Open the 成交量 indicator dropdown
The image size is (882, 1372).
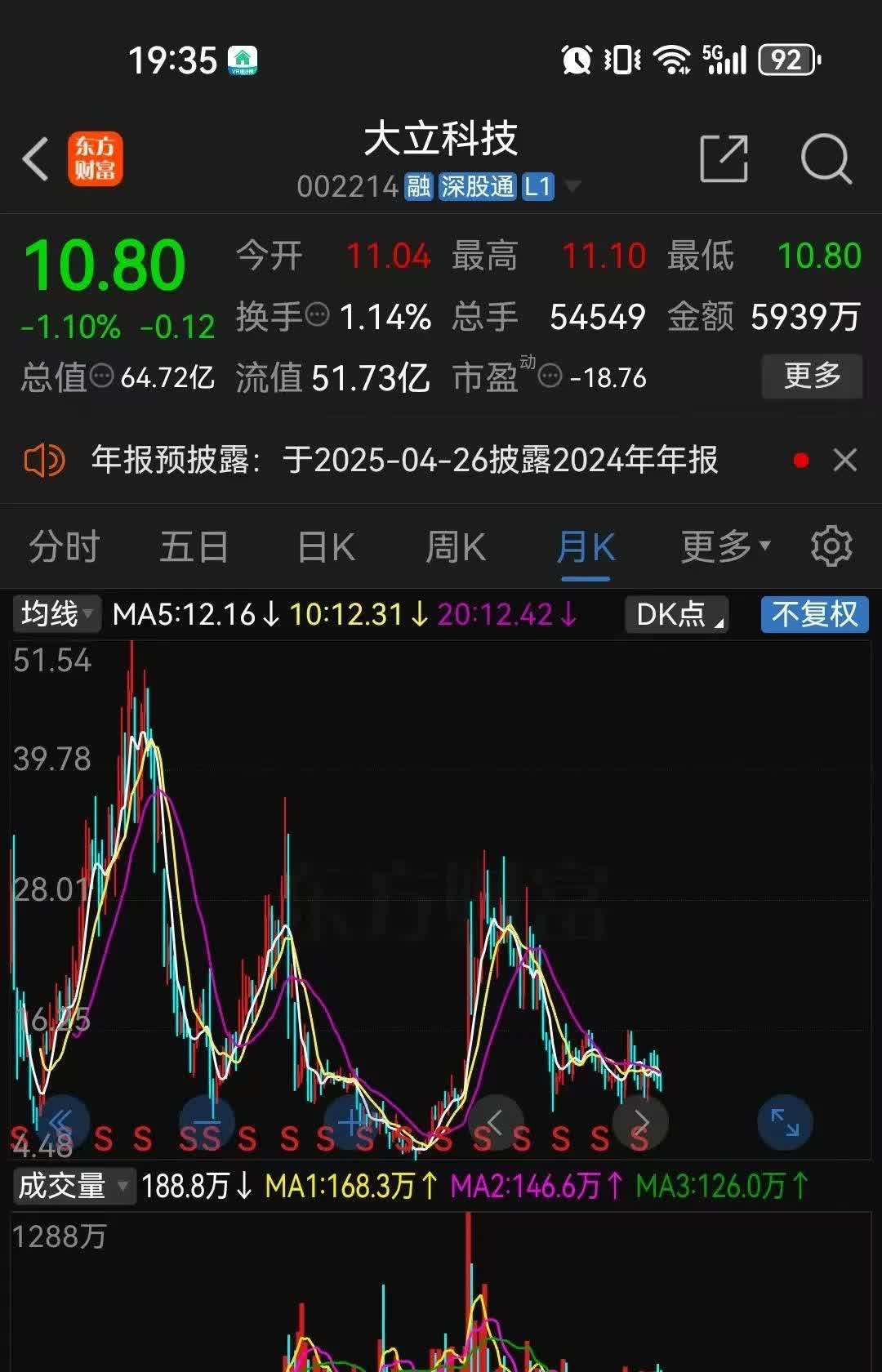[73, 1187]
